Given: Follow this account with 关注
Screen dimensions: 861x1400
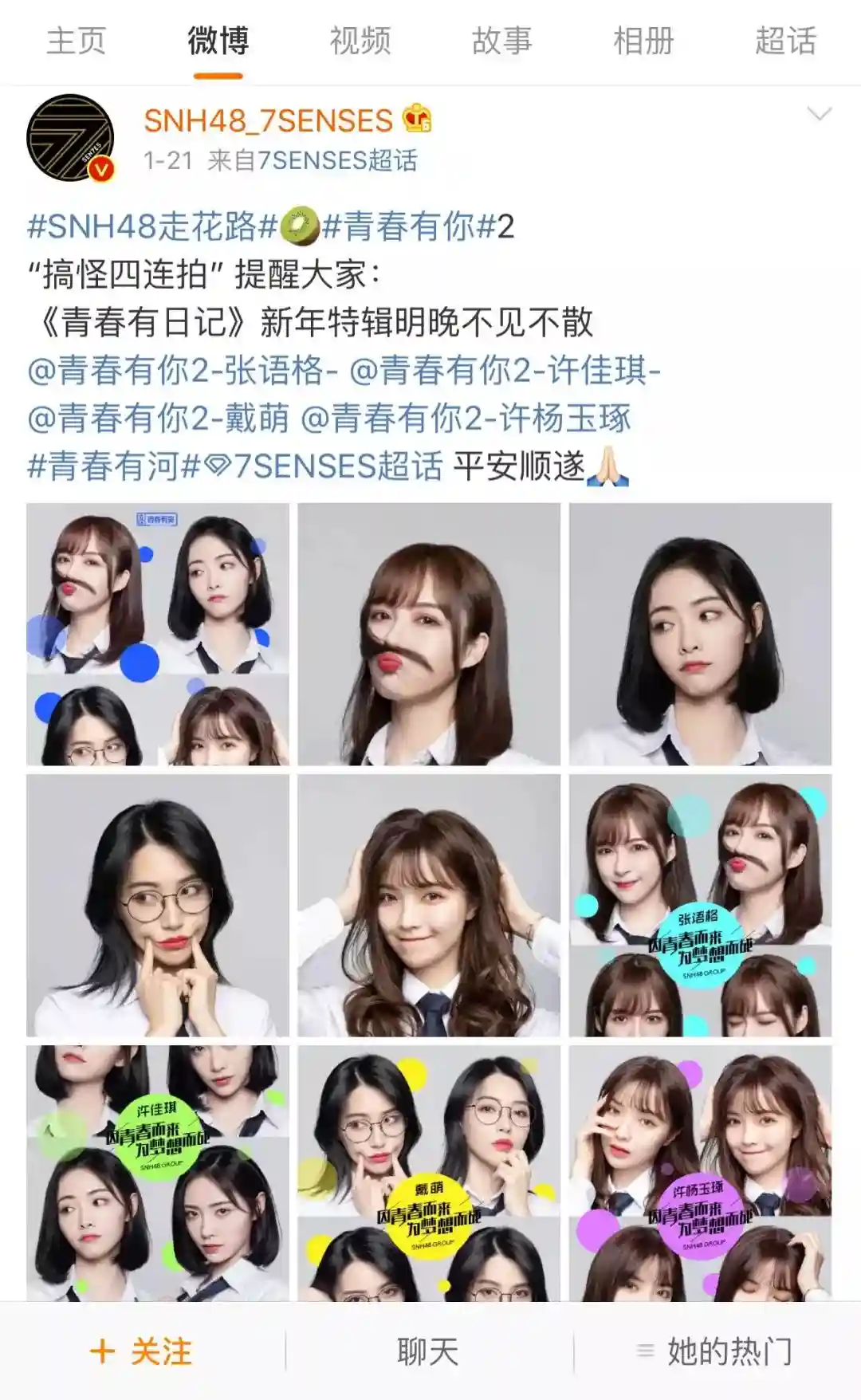Looking at the screenshot, I should [x=142, y=1351].
